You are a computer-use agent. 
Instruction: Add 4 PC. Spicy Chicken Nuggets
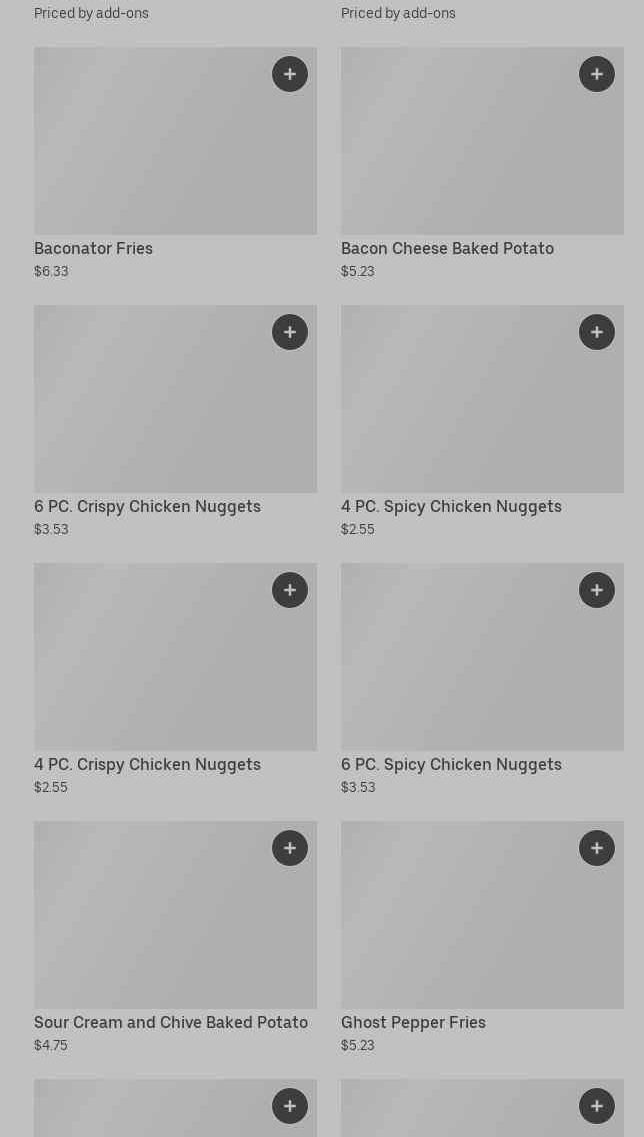pyautogui.click(x=597, y=332)
